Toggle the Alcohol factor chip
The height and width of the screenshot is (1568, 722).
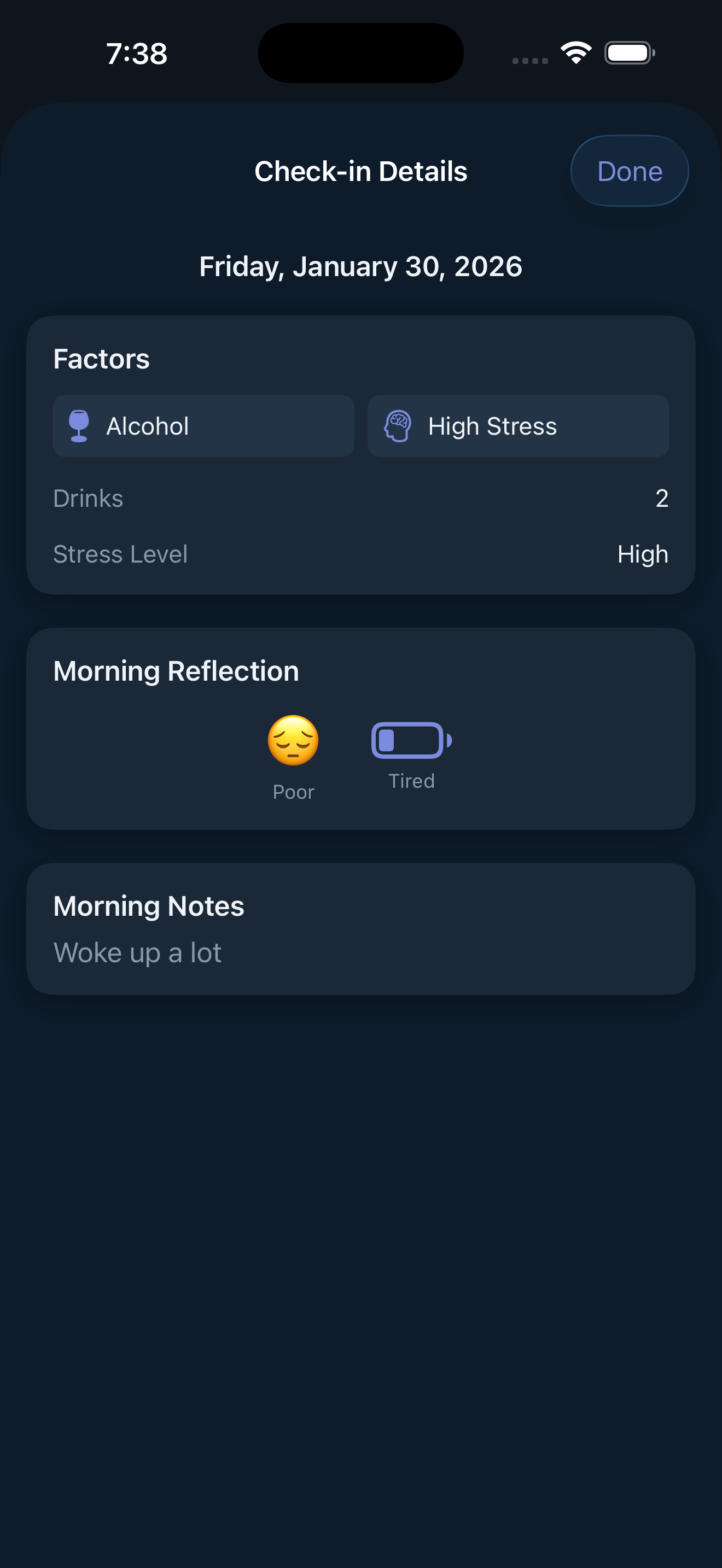pos(203,426)
